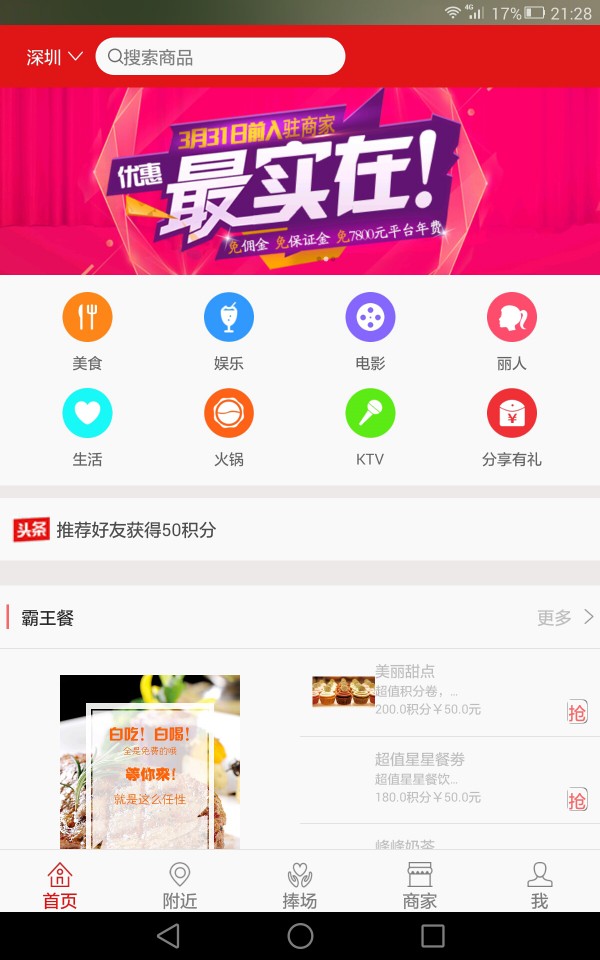Screen dimensions: 600x960
Task: Grab the 美丽甜点 deal with 抢
Action: coord(577,712)
